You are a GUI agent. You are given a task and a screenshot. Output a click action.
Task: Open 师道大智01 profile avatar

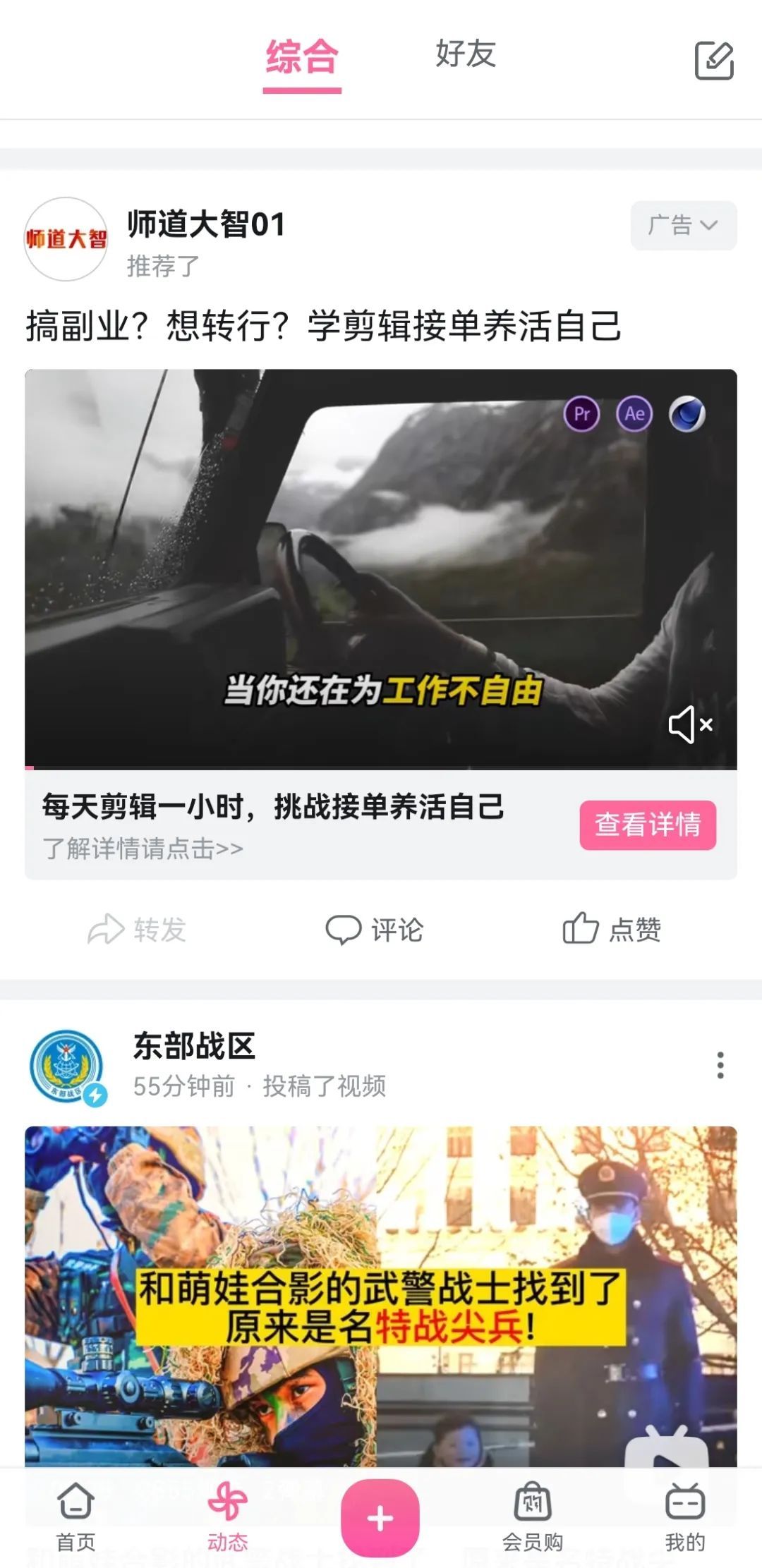click(x=66, y=239)
